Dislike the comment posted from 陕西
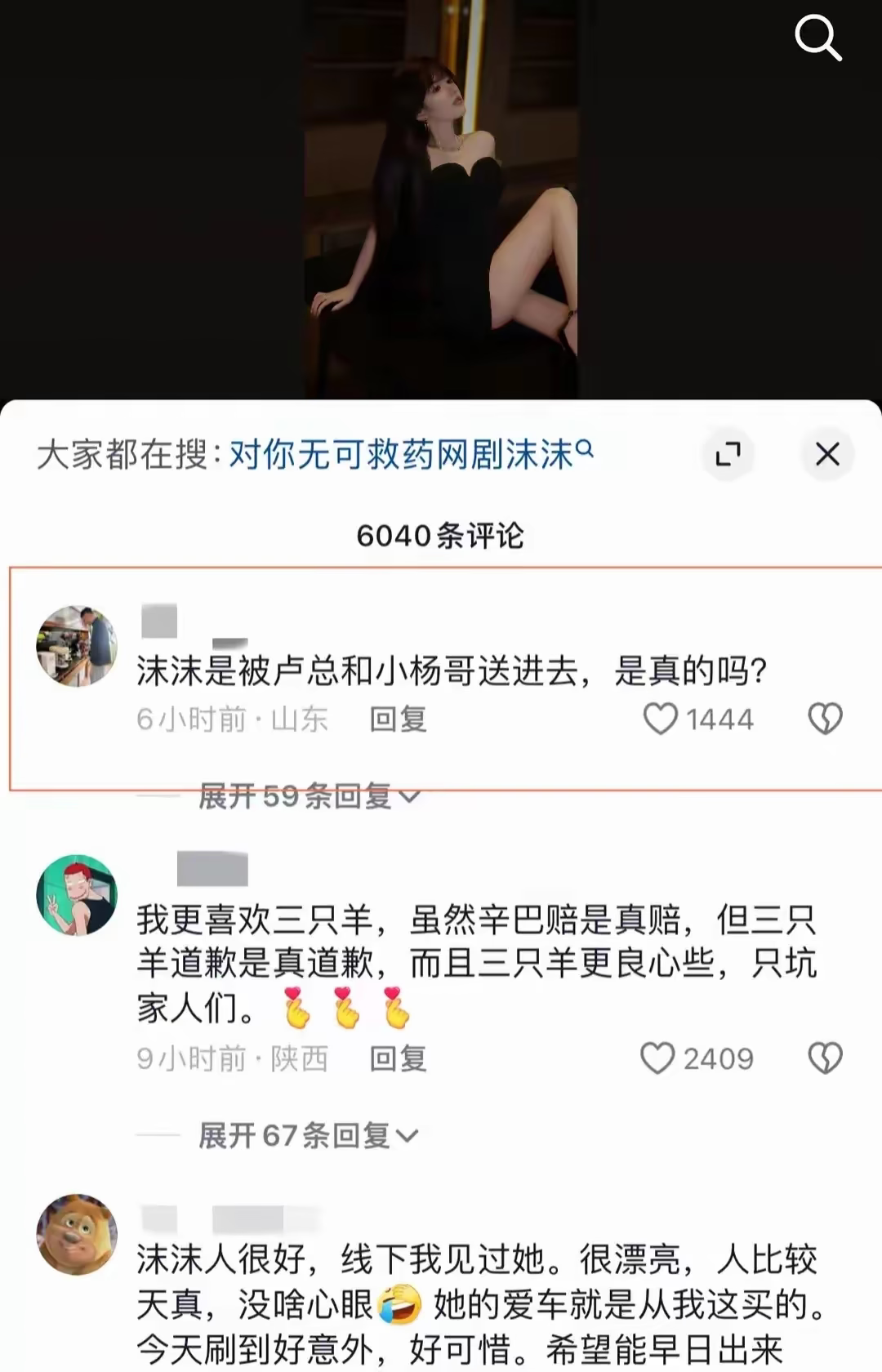The image size is (882, 1372). point(825,1059)
